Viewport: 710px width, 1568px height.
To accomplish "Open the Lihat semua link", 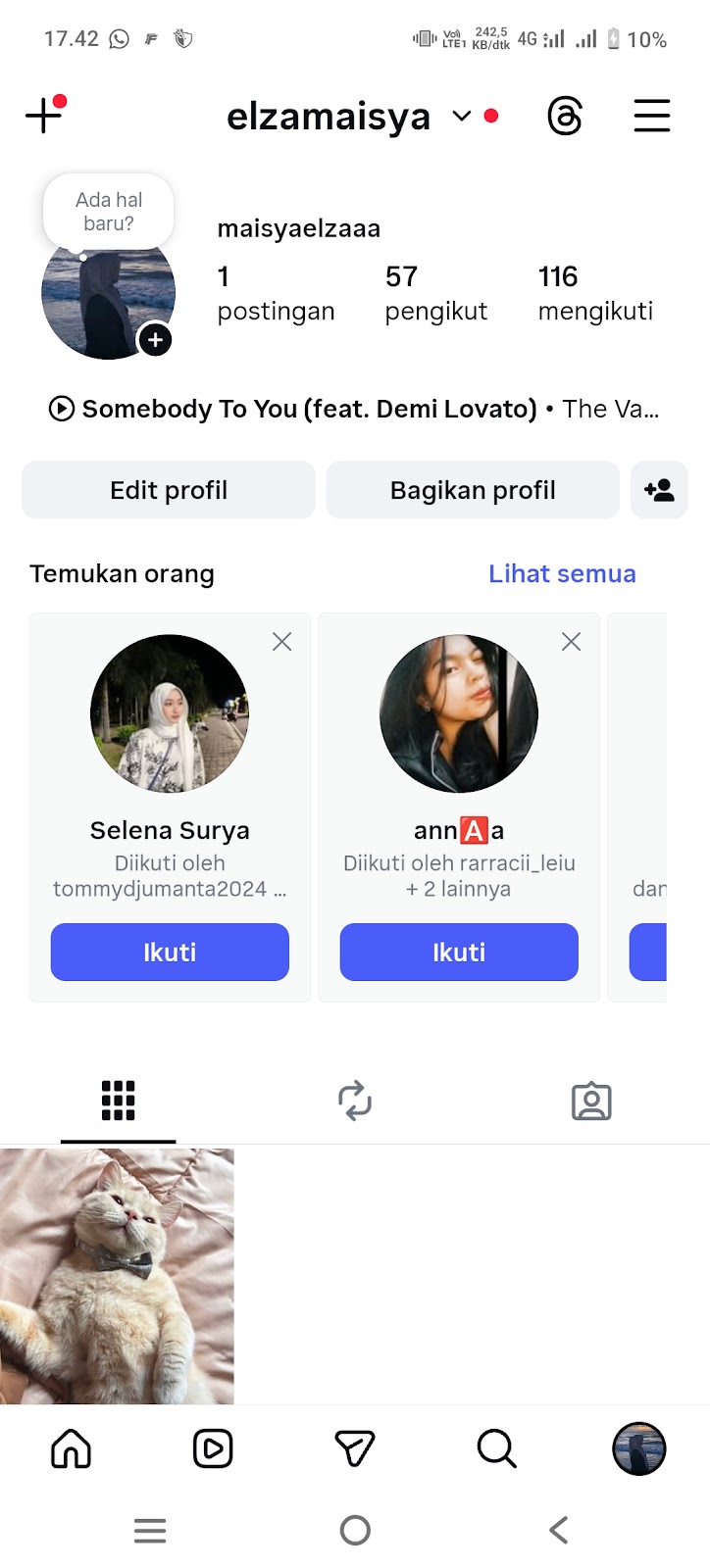I will [x=562, y=574].
